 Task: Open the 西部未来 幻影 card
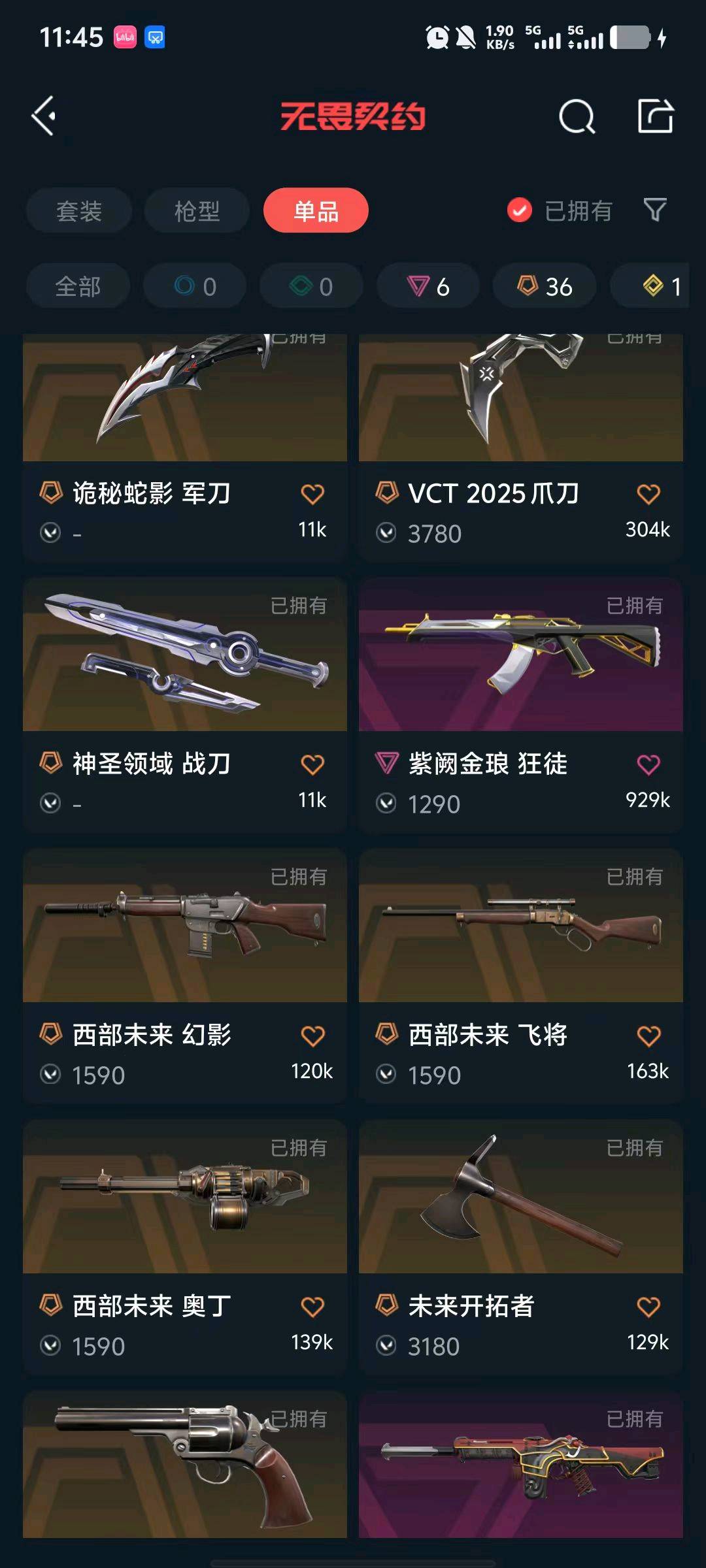[185, 977]
